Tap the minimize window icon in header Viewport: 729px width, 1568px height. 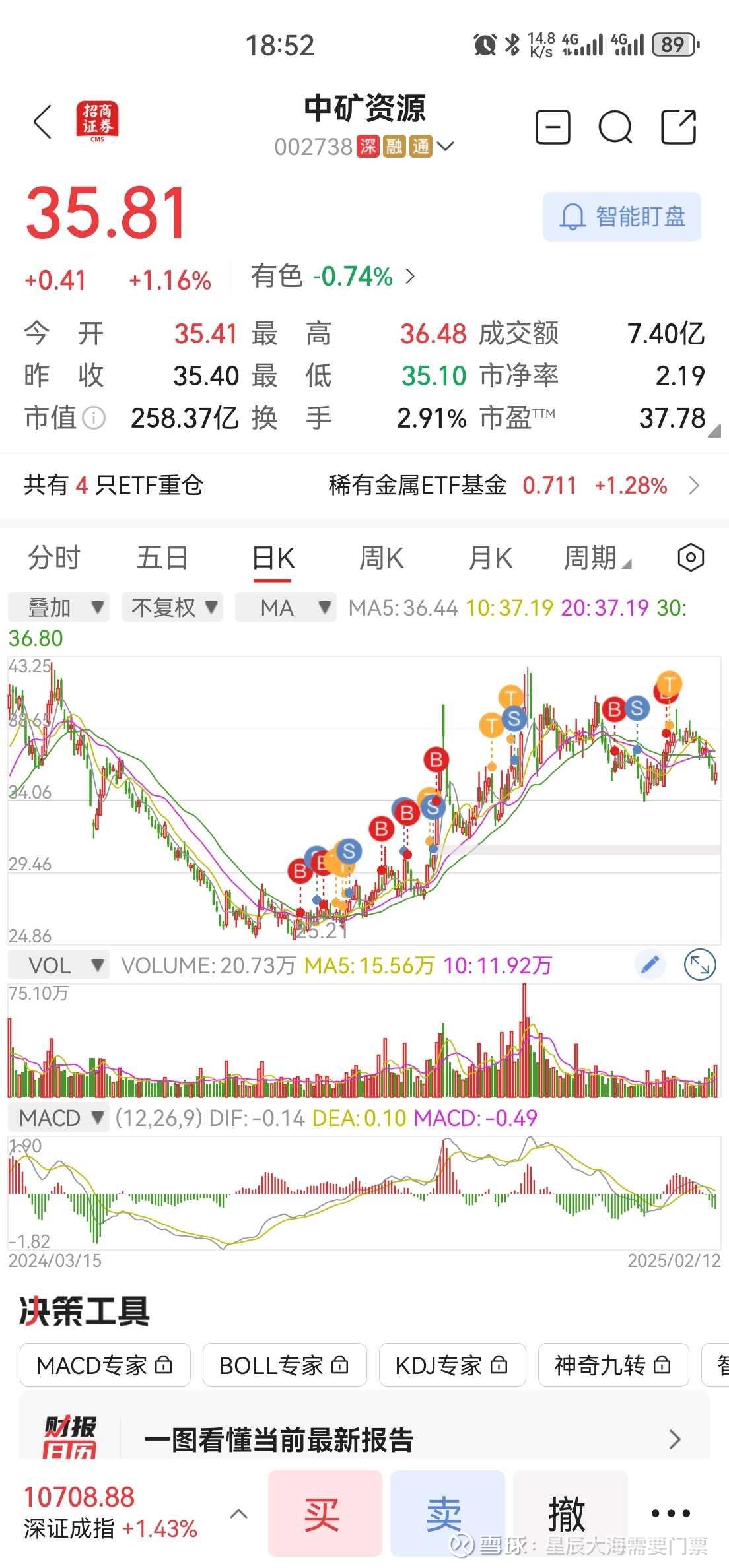(x=553, y=127)
